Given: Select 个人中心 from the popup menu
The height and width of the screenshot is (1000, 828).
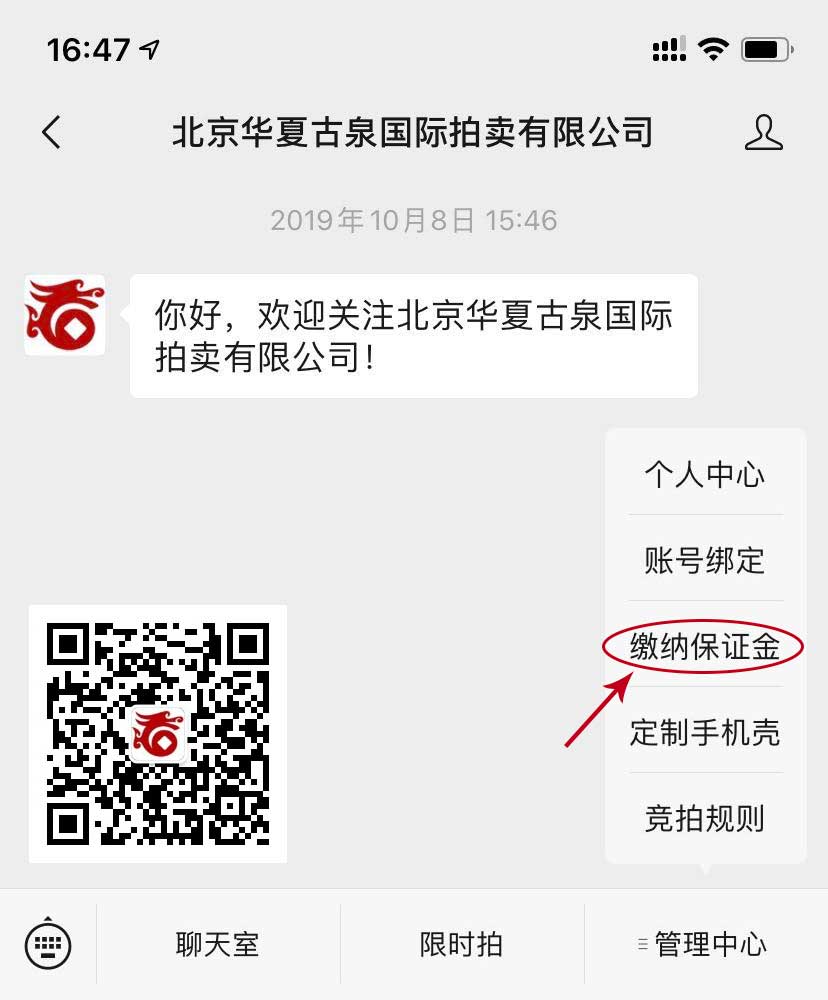Looking at the screenshot, I should [x=705, y=474].
